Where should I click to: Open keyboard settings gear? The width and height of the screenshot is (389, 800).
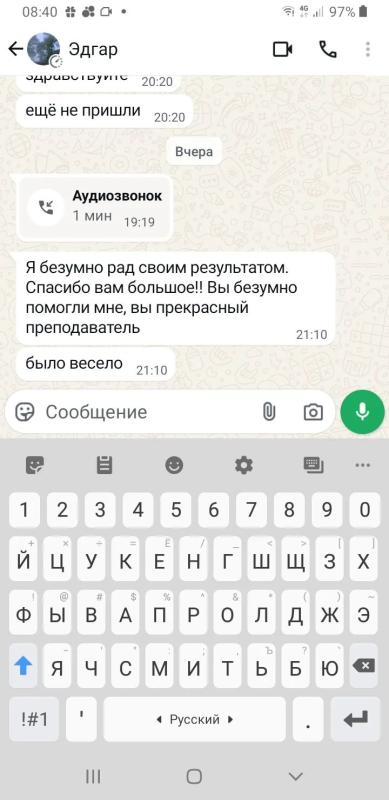point(243,464)
